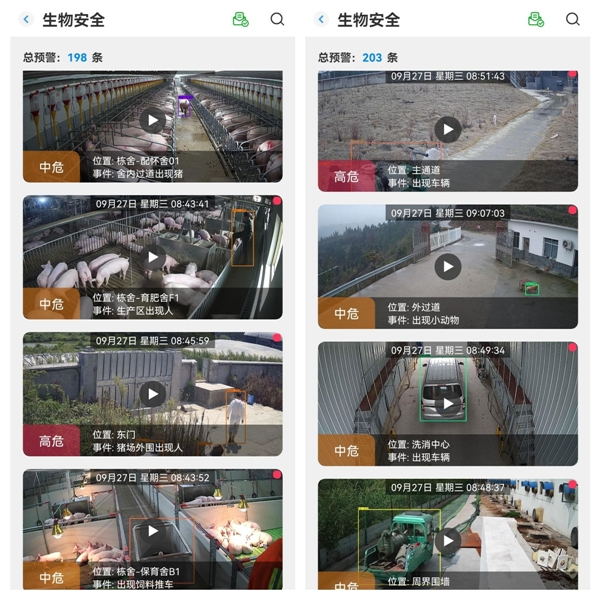The width and height of the screenshot is (600, 600).
Task: Play the 栋舍-配怀舍01 alert video
Action: (152, 121)
